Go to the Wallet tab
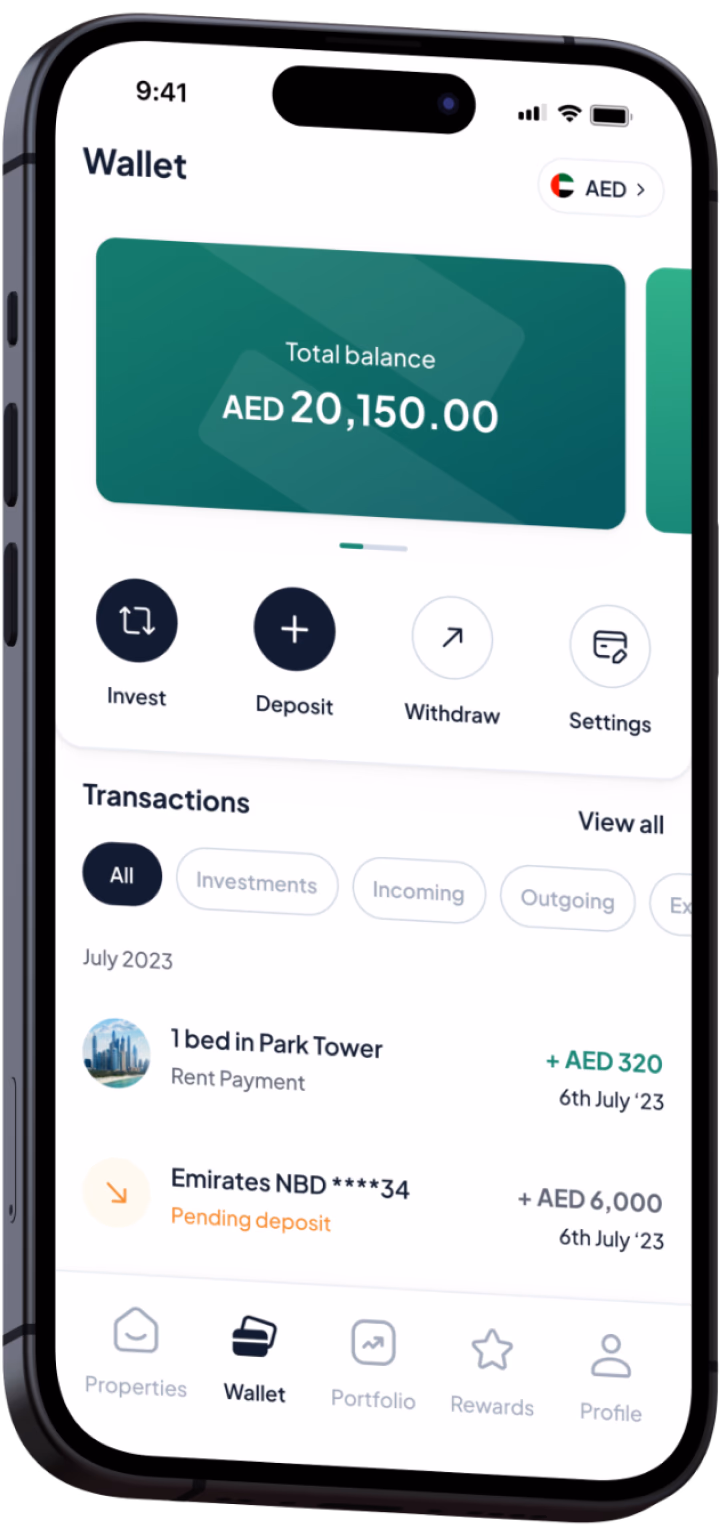726x1527 pixels. (254, 1358)
